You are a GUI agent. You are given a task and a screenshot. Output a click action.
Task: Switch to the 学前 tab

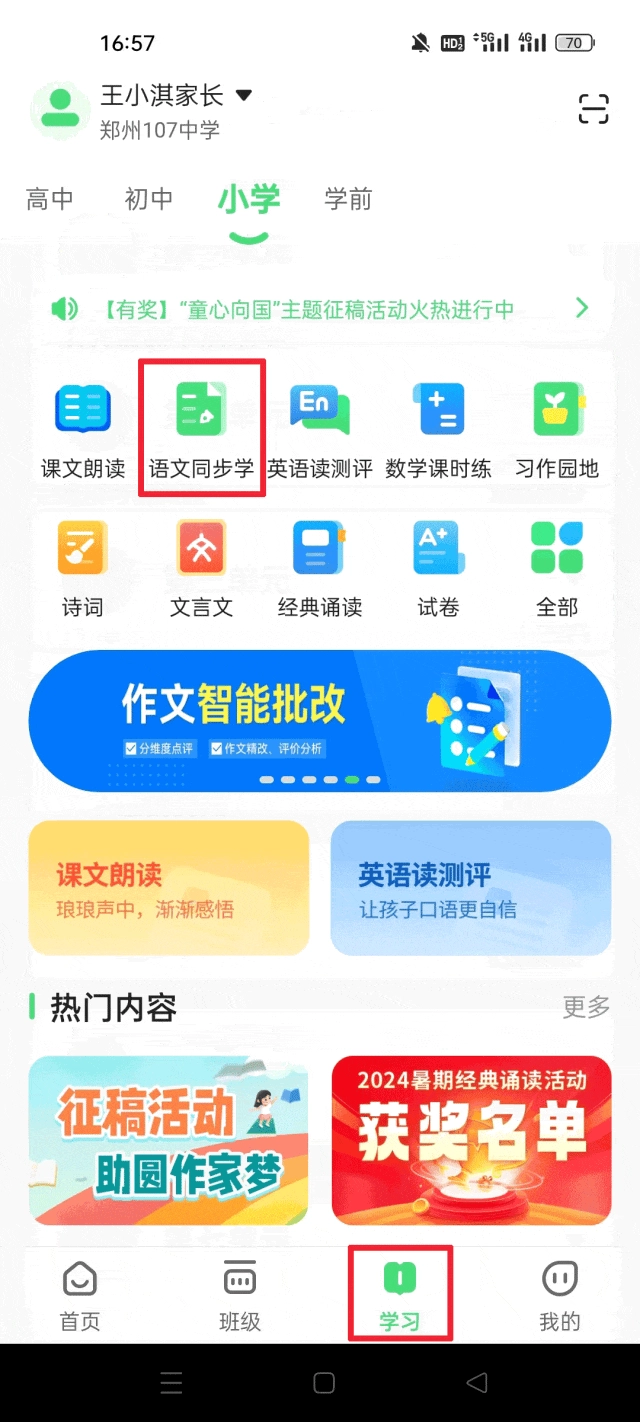[348, 199]
